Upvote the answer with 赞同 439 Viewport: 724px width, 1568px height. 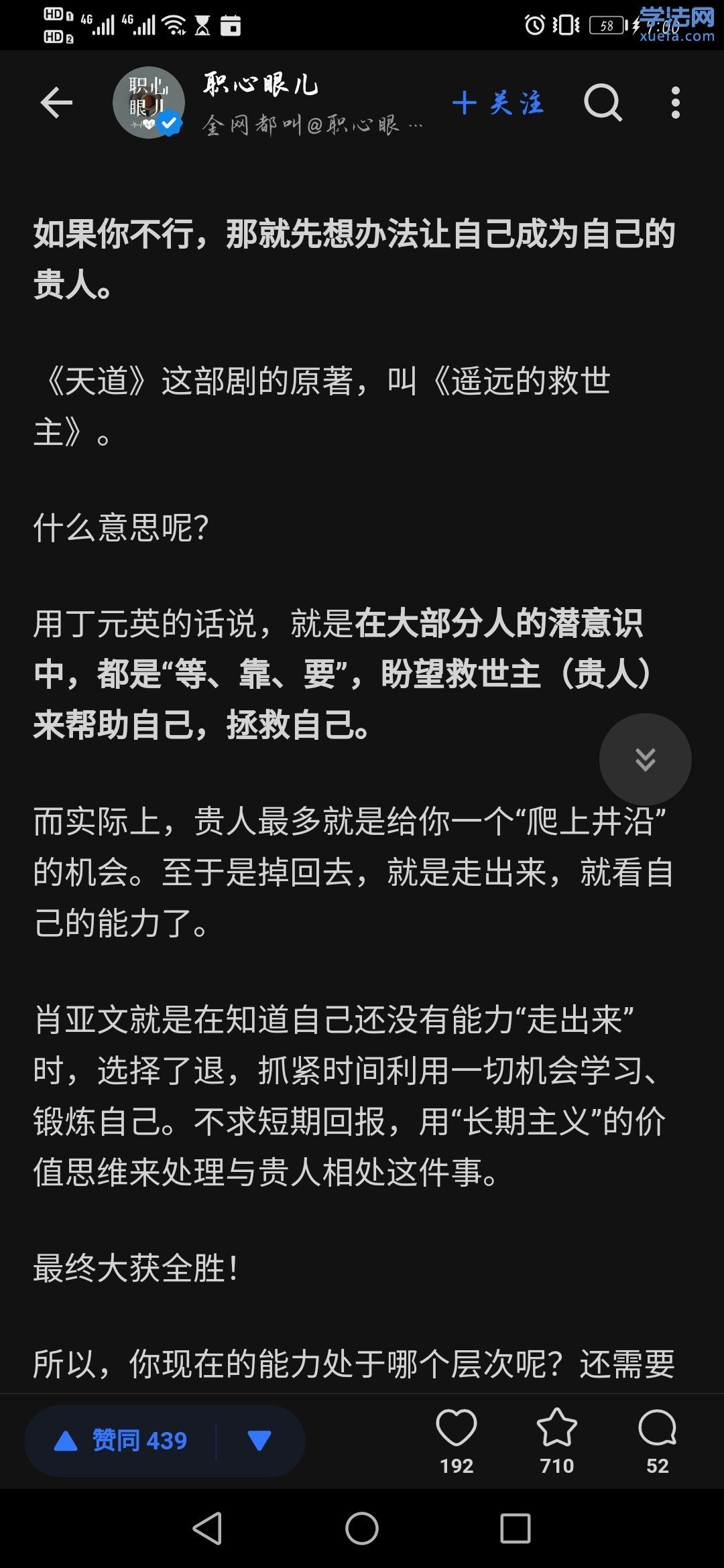tap(122, 1441)
